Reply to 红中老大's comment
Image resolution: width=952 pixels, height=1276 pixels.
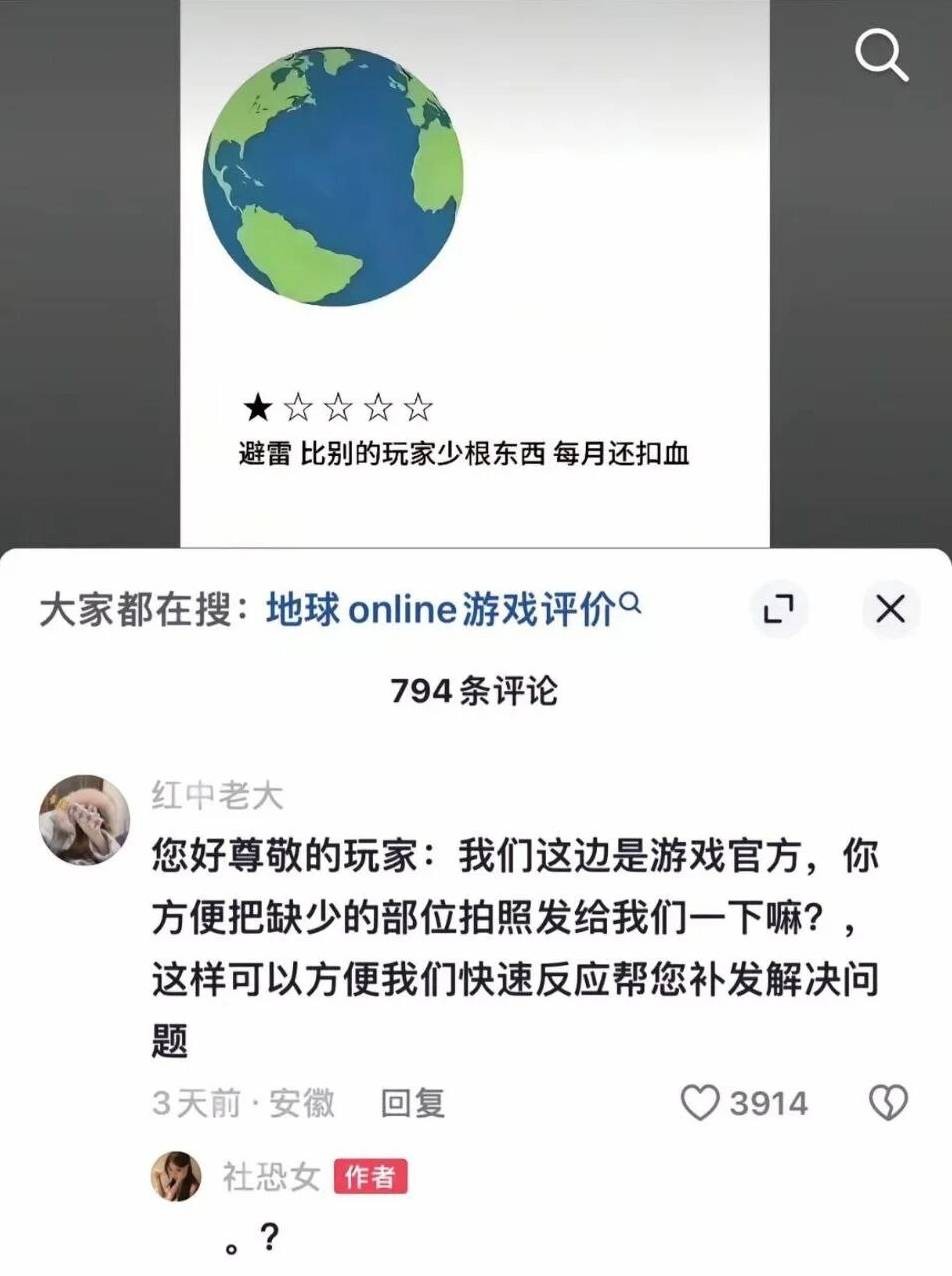412,1103
